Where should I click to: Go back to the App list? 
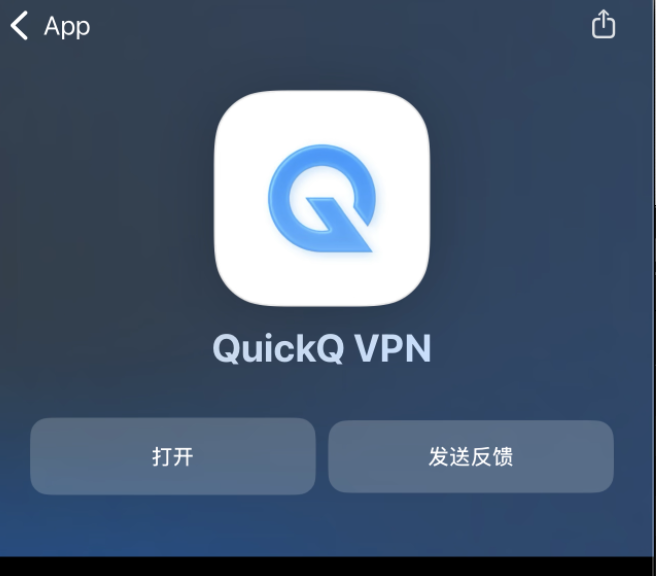(x=48, y=26)
